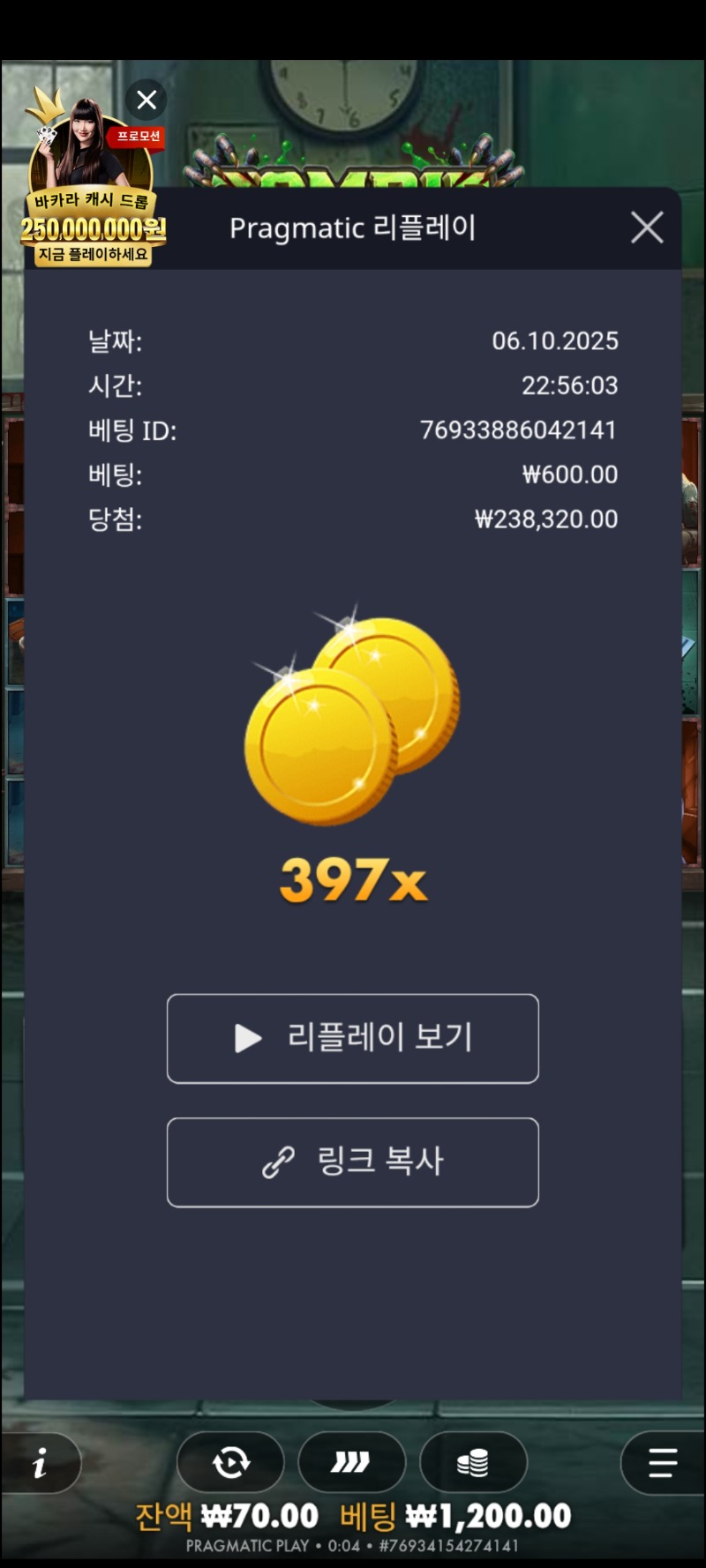Copy the replay link with 링크 복사
This screenshot has width=706, height=1568.
point(353,1161)
